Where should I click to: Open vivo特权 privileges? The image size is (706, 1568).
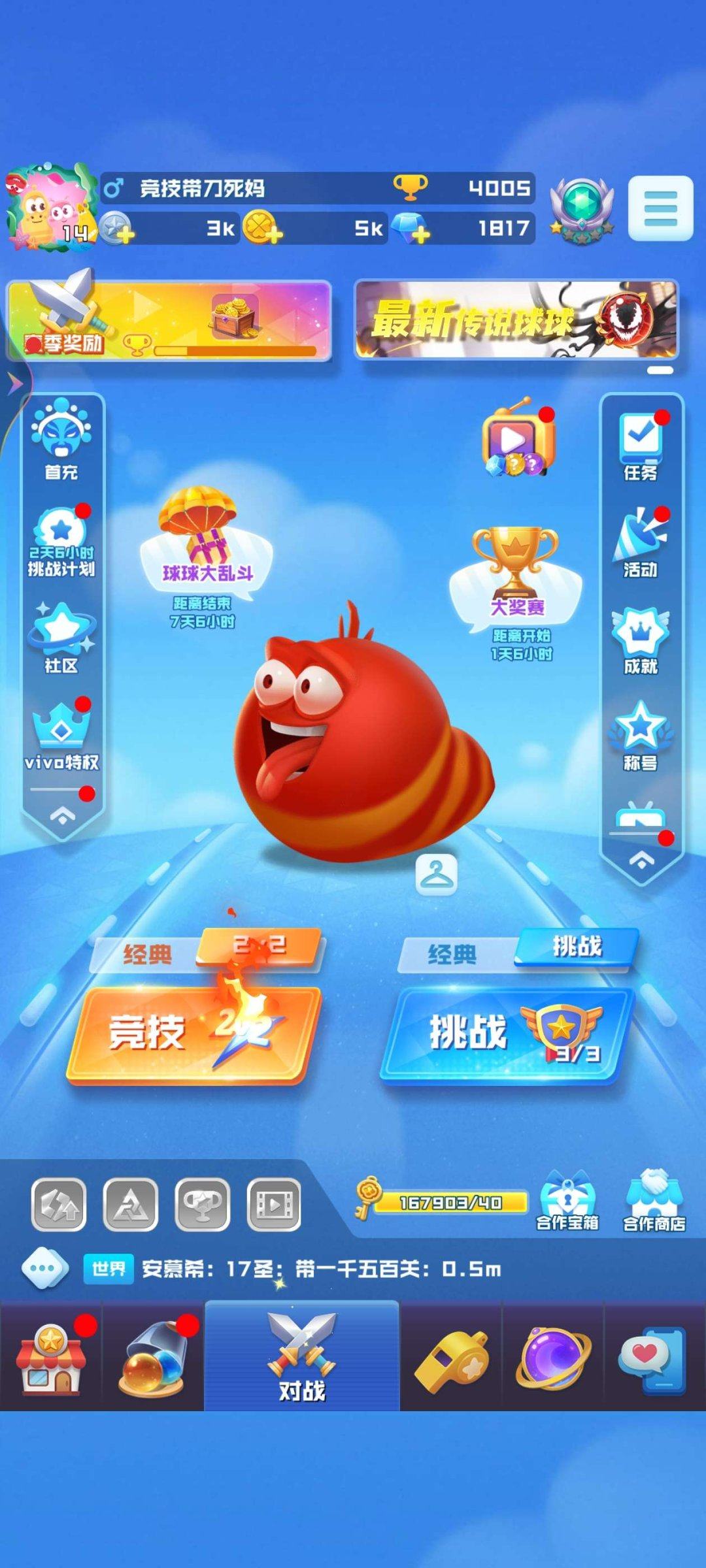[x=61, y=734]
